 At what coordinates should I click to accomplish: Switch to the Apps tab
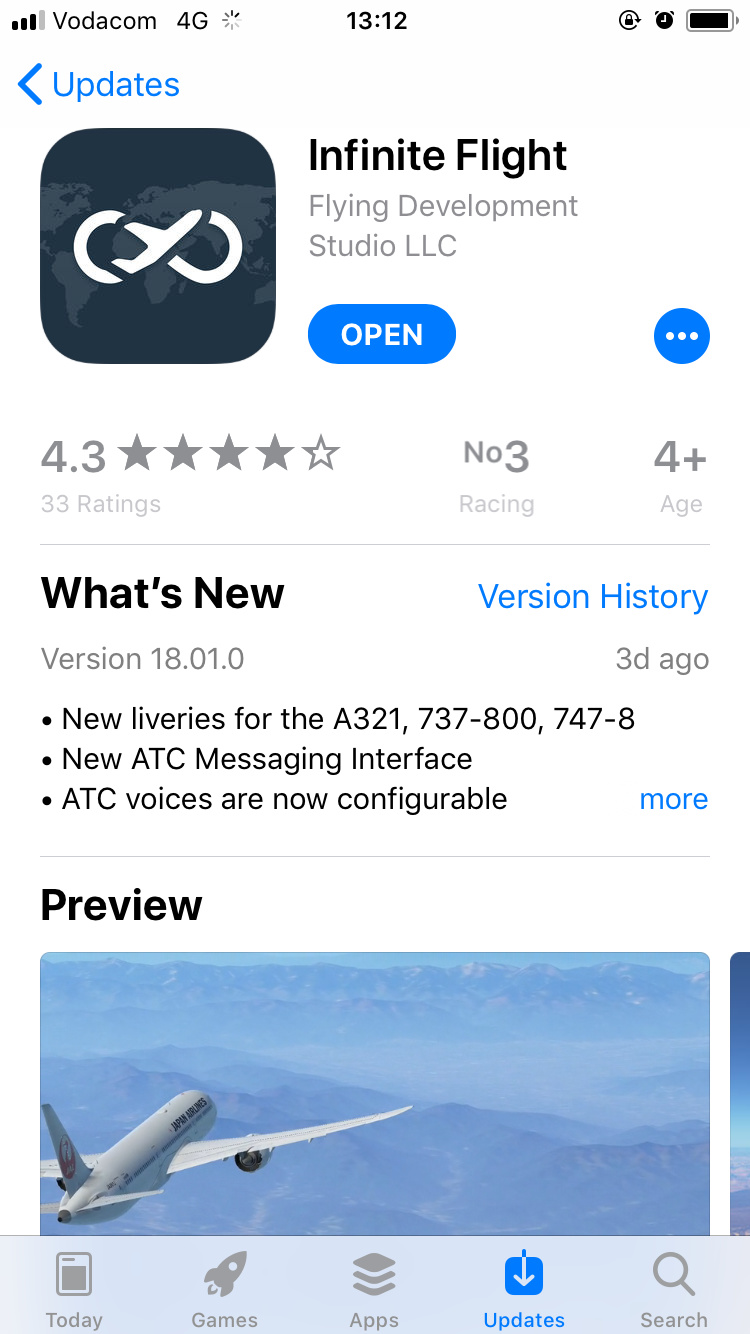(x=374, y=1288)
